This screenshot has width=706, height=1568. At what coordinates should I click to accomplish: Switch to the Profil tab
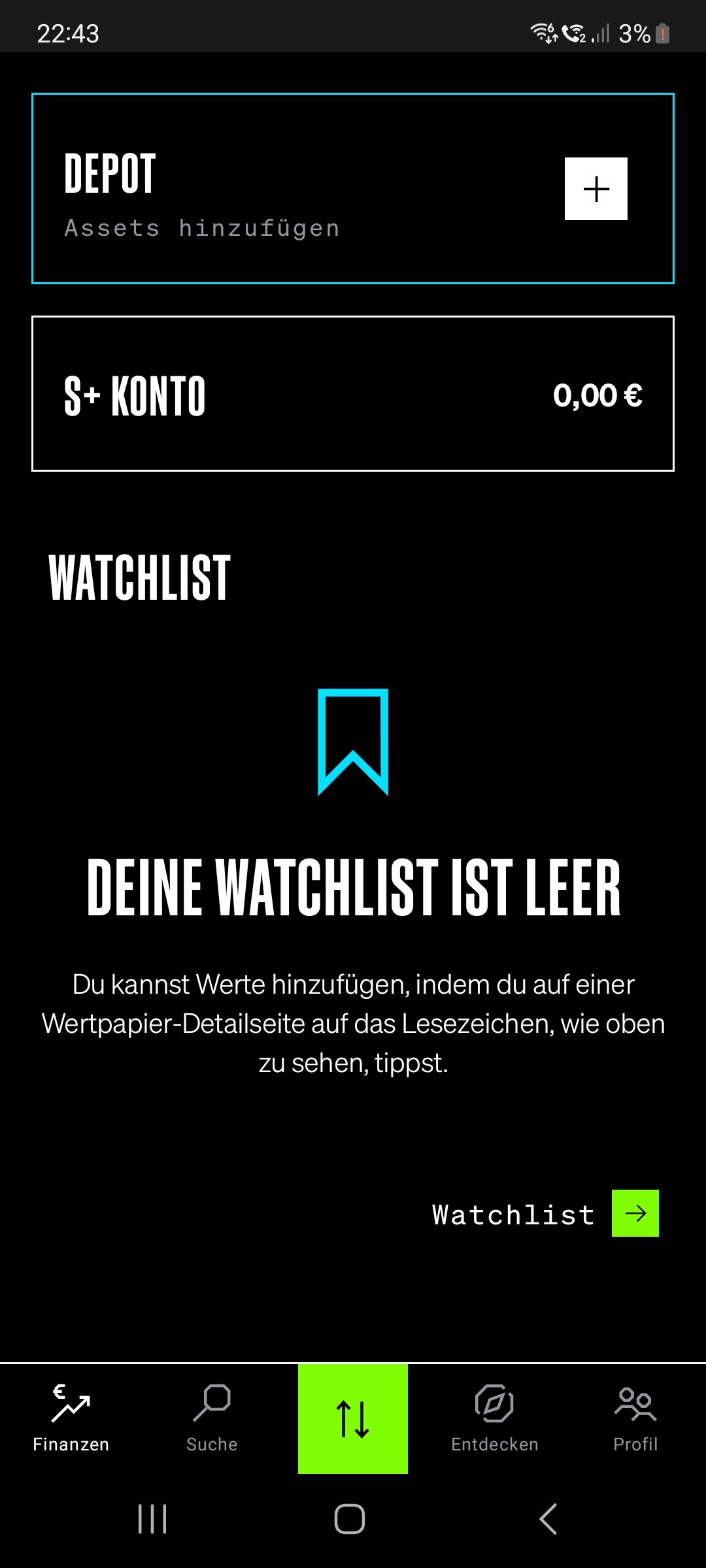pos(635,1418)
